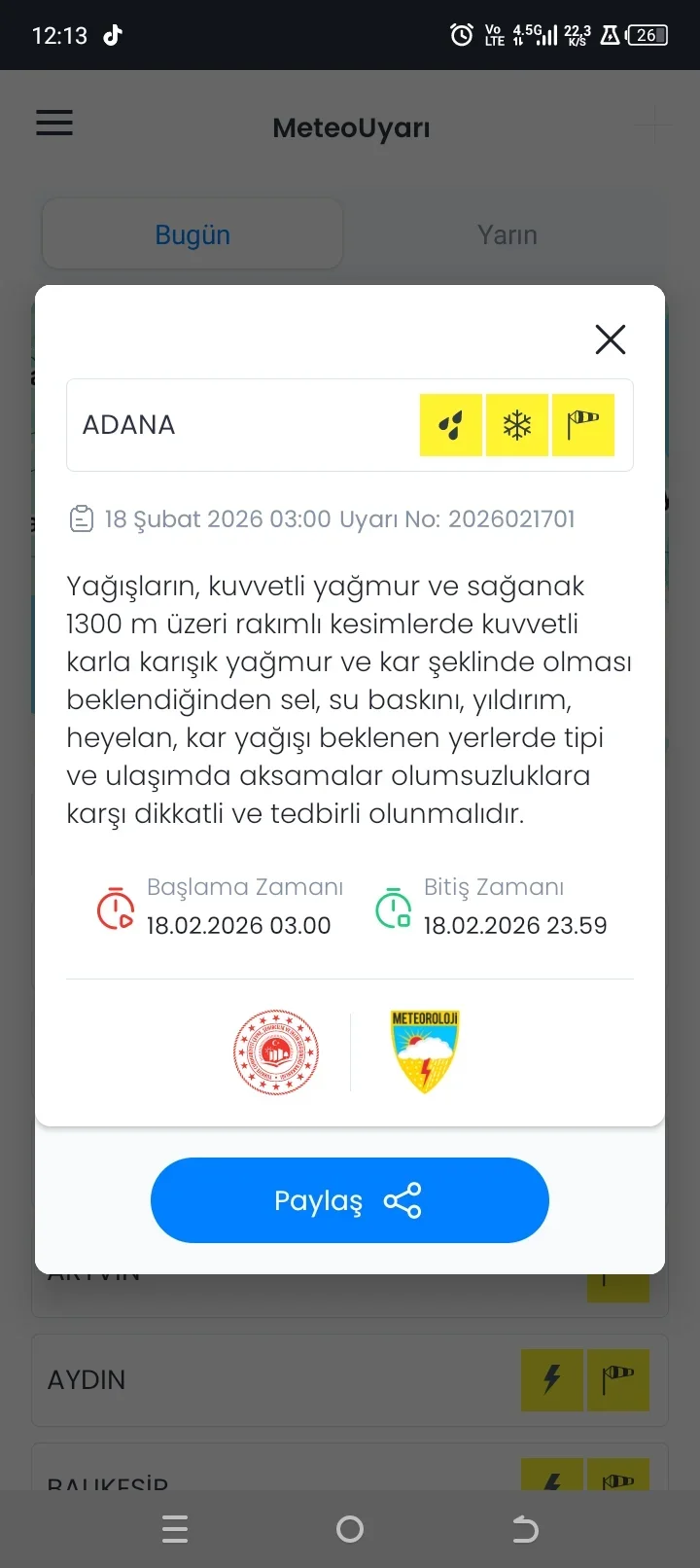Dismiss the ADANA warning dialog with the X

pyautogui.click(x=610, y=339)
